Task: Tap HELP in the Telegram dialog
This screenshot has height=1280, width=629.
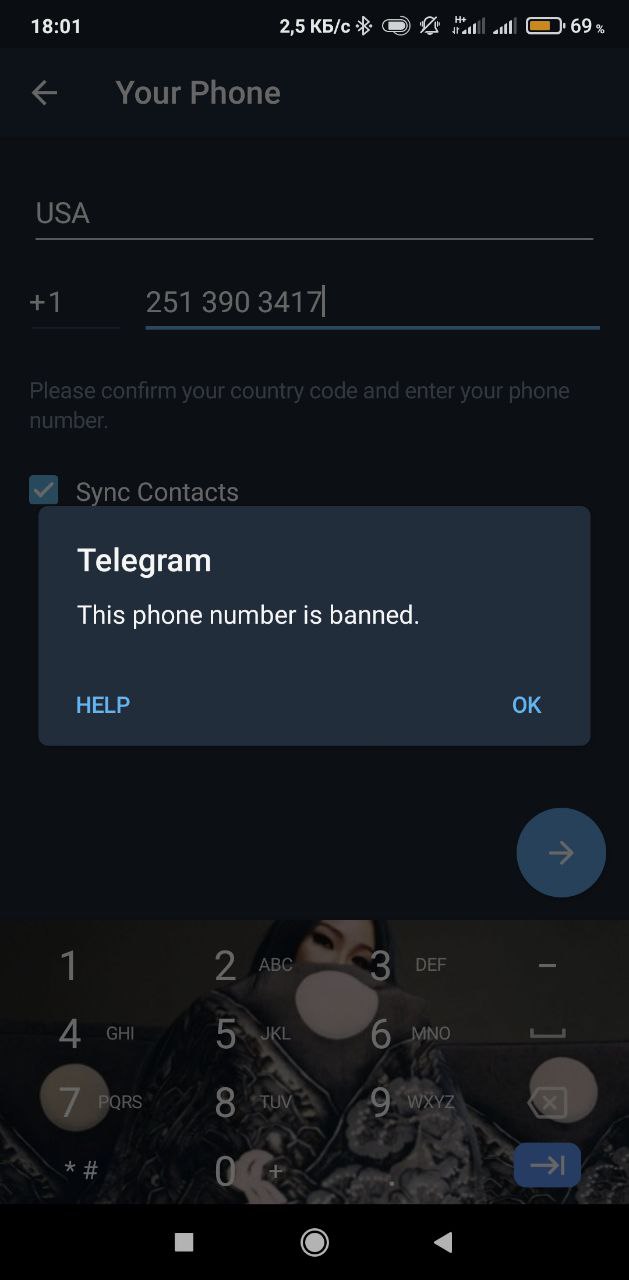Action: (x=103, y=705)
